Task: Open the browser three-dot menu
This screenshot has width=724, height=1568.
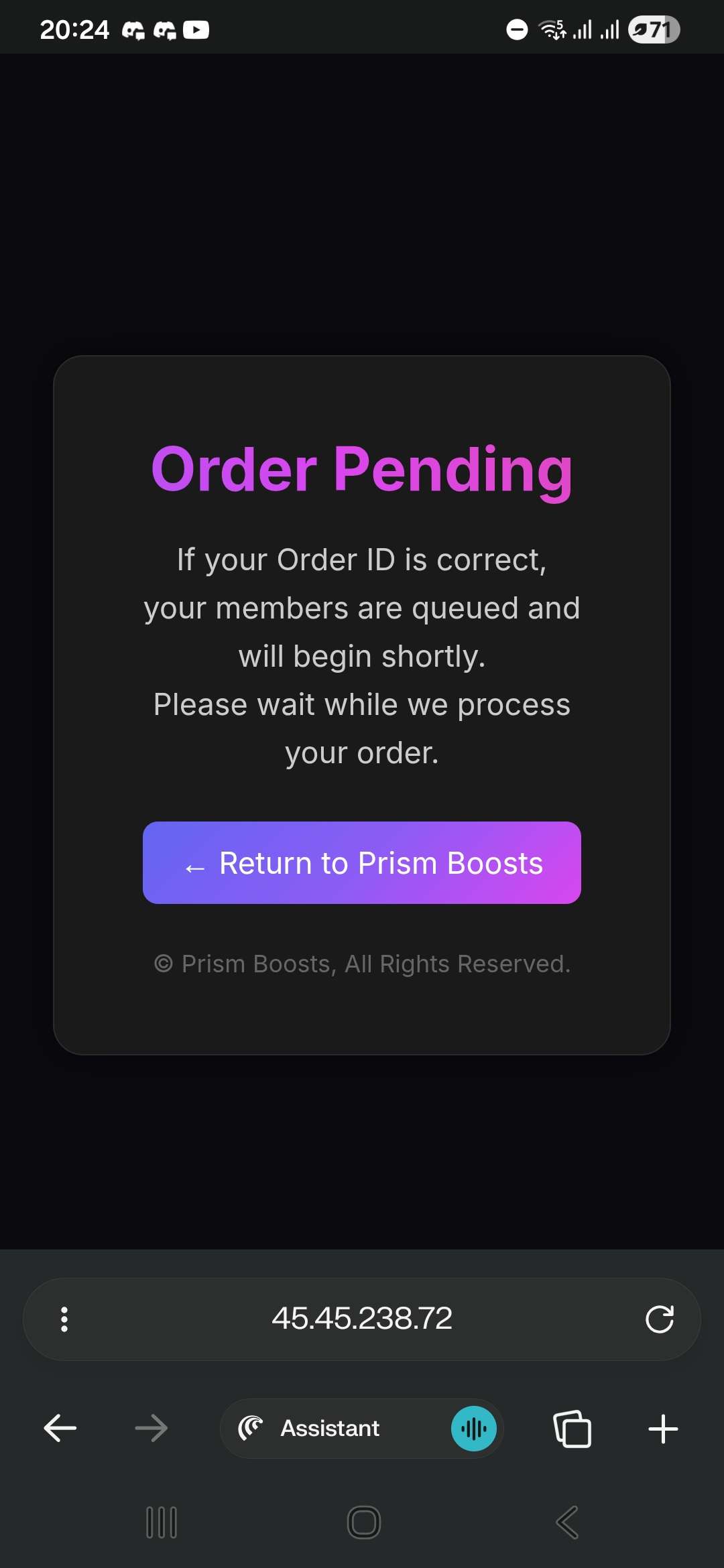Action: coord(64,1319)
